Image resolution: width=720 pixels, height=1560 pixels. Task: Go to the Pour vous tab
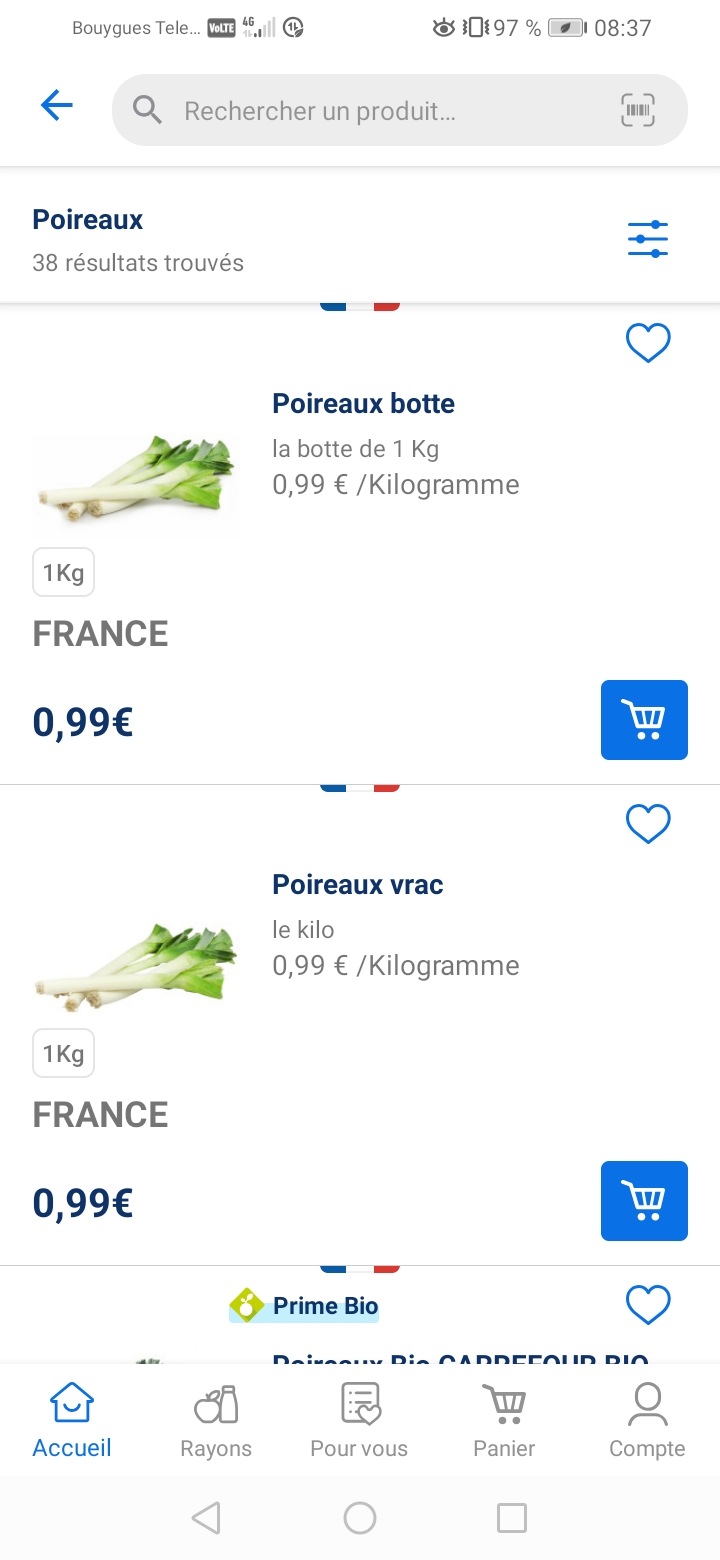[359, 1421]
